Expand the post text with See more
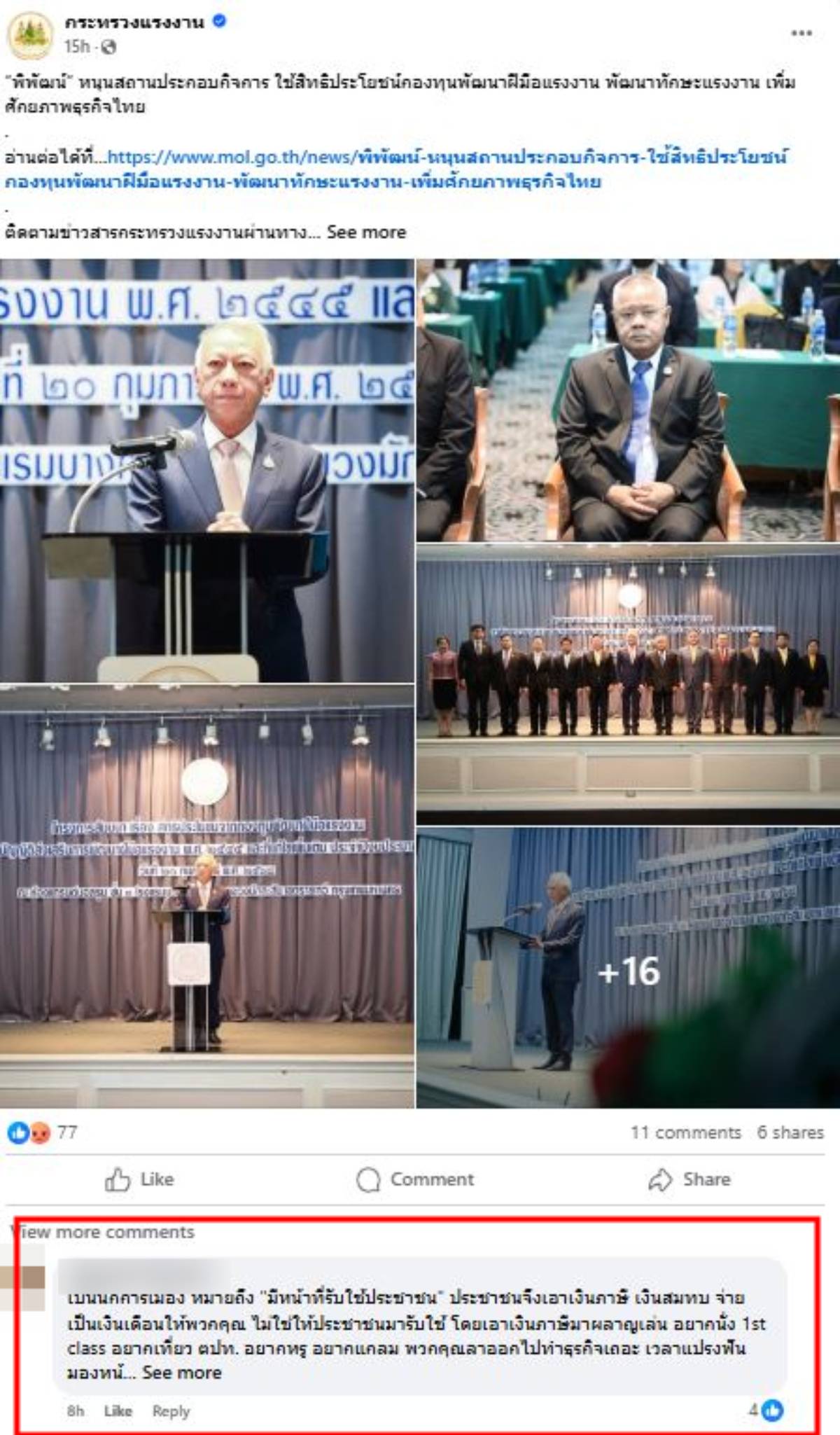This screenshot has height=1435, width=840. point(366,233)
